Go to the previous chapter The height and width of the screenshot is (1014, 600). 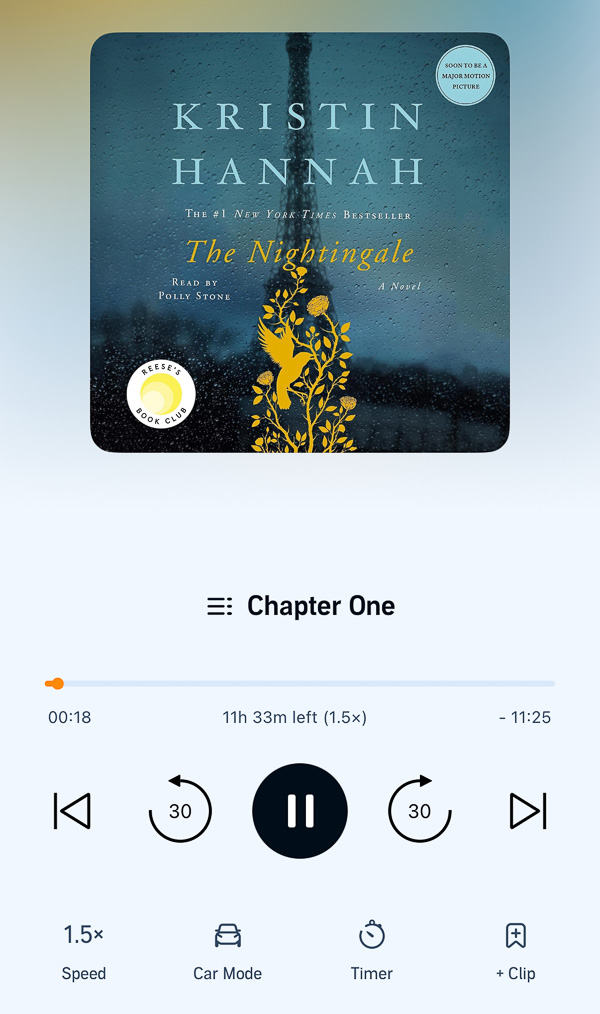pyautogui.click(x=72, y=811)
